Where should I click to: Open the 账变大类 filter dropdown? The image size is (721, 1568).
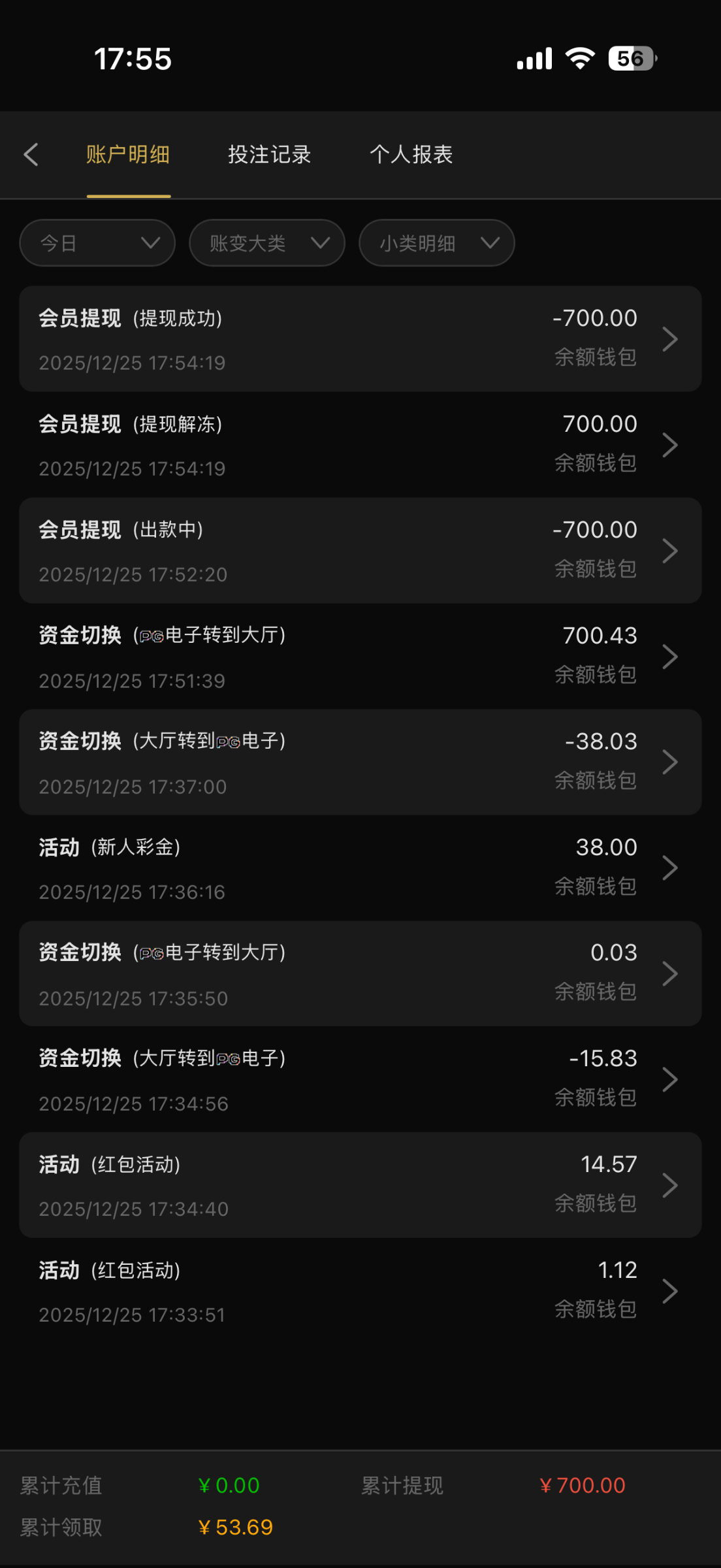point(267,243)
